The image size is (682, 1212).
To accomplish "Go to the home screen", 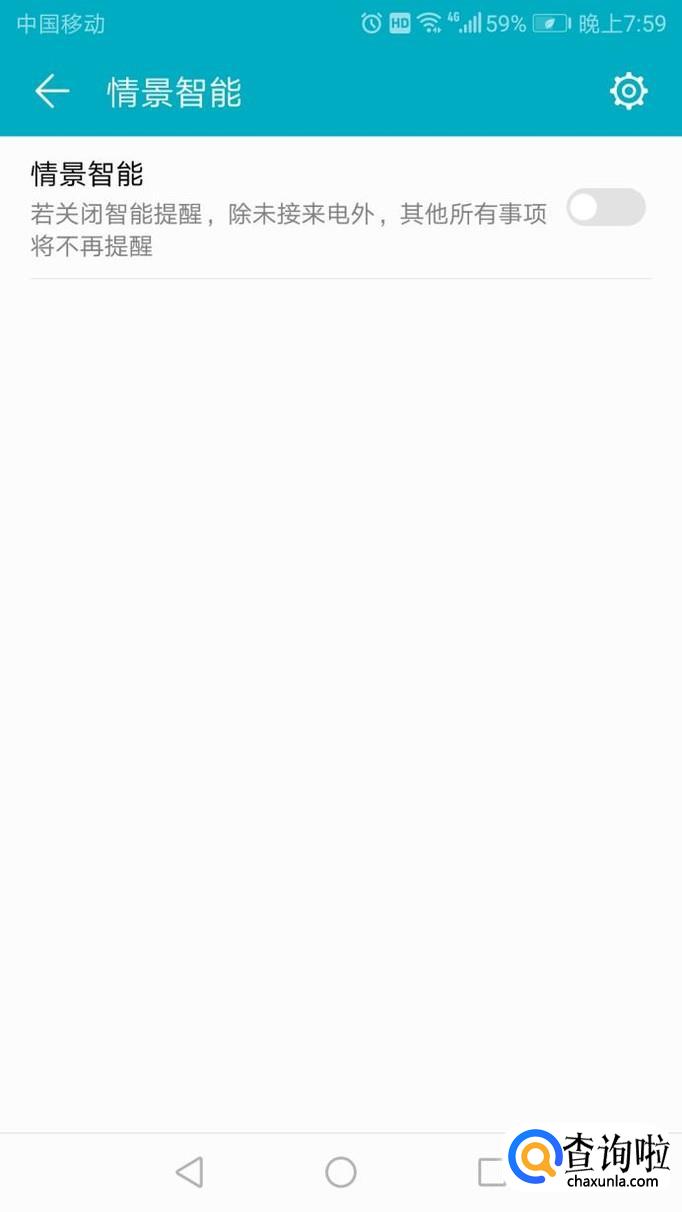I will coord(341,1172).
